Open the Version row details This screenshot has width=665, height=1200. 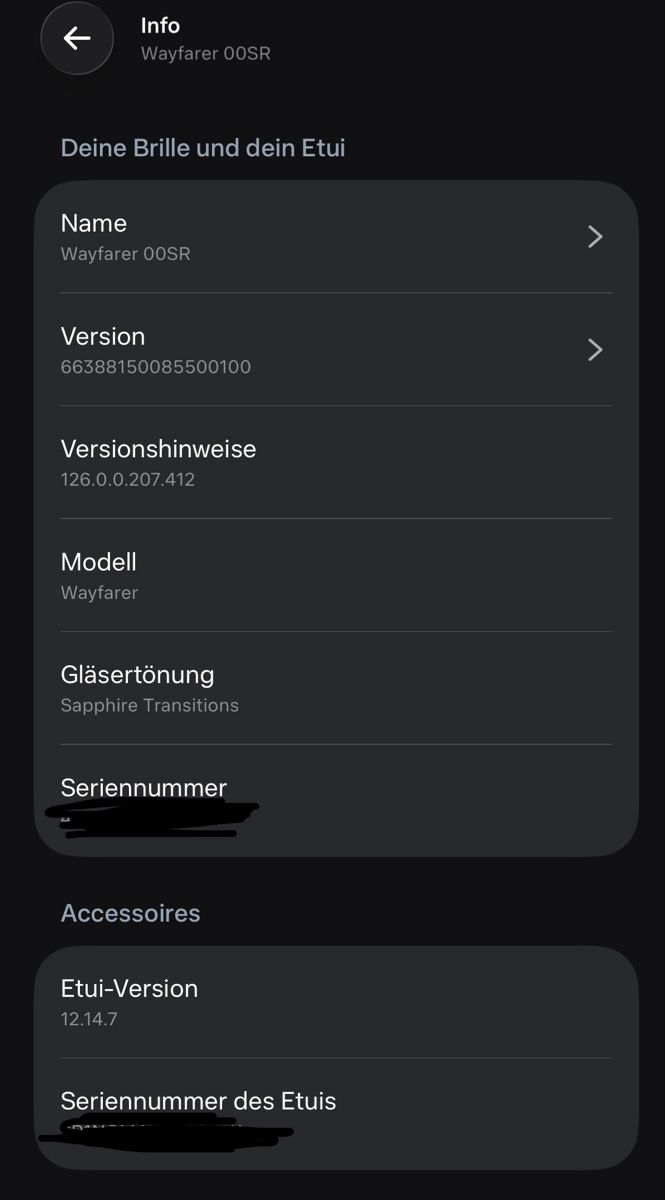click(x=336, y=350)
